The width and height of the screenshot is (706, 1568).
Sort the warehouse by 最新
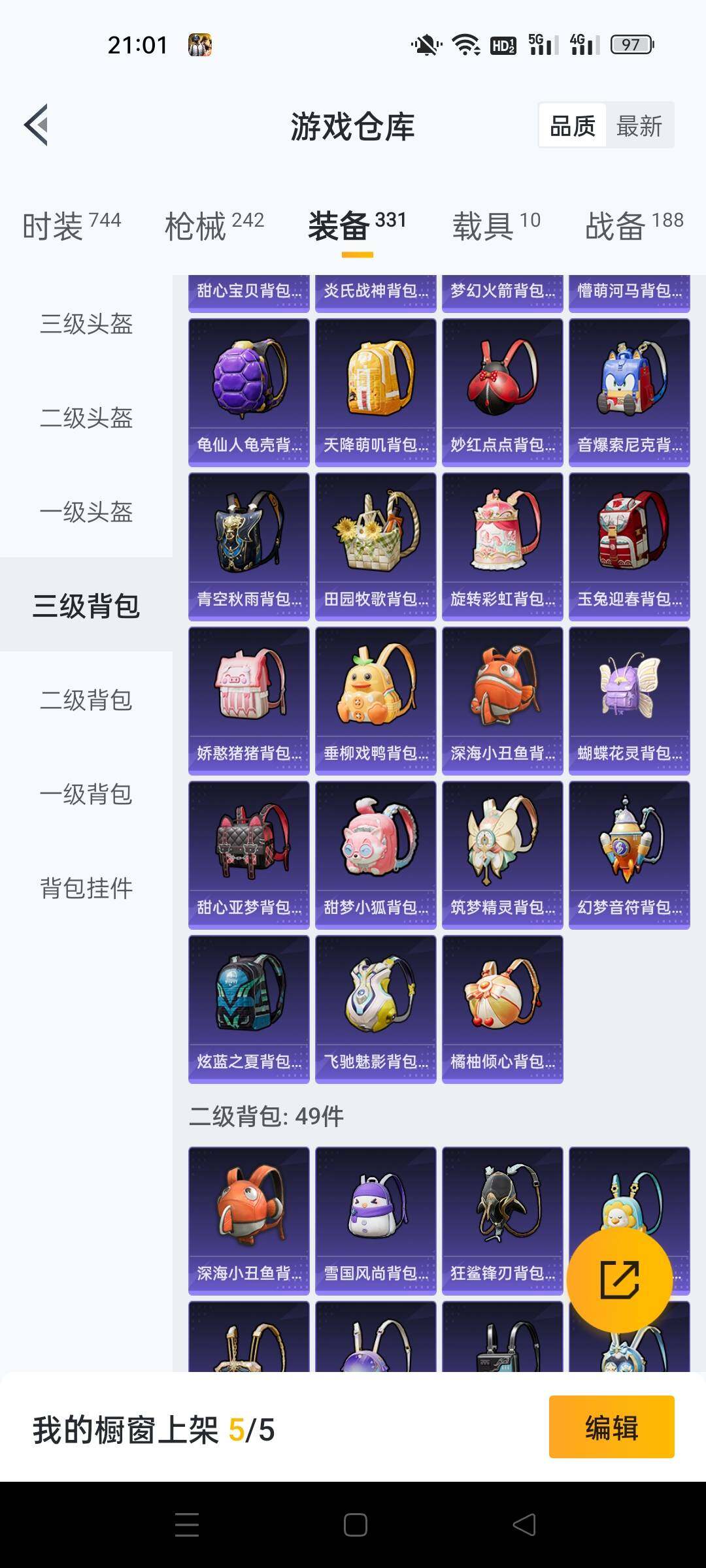click(639, 125)
